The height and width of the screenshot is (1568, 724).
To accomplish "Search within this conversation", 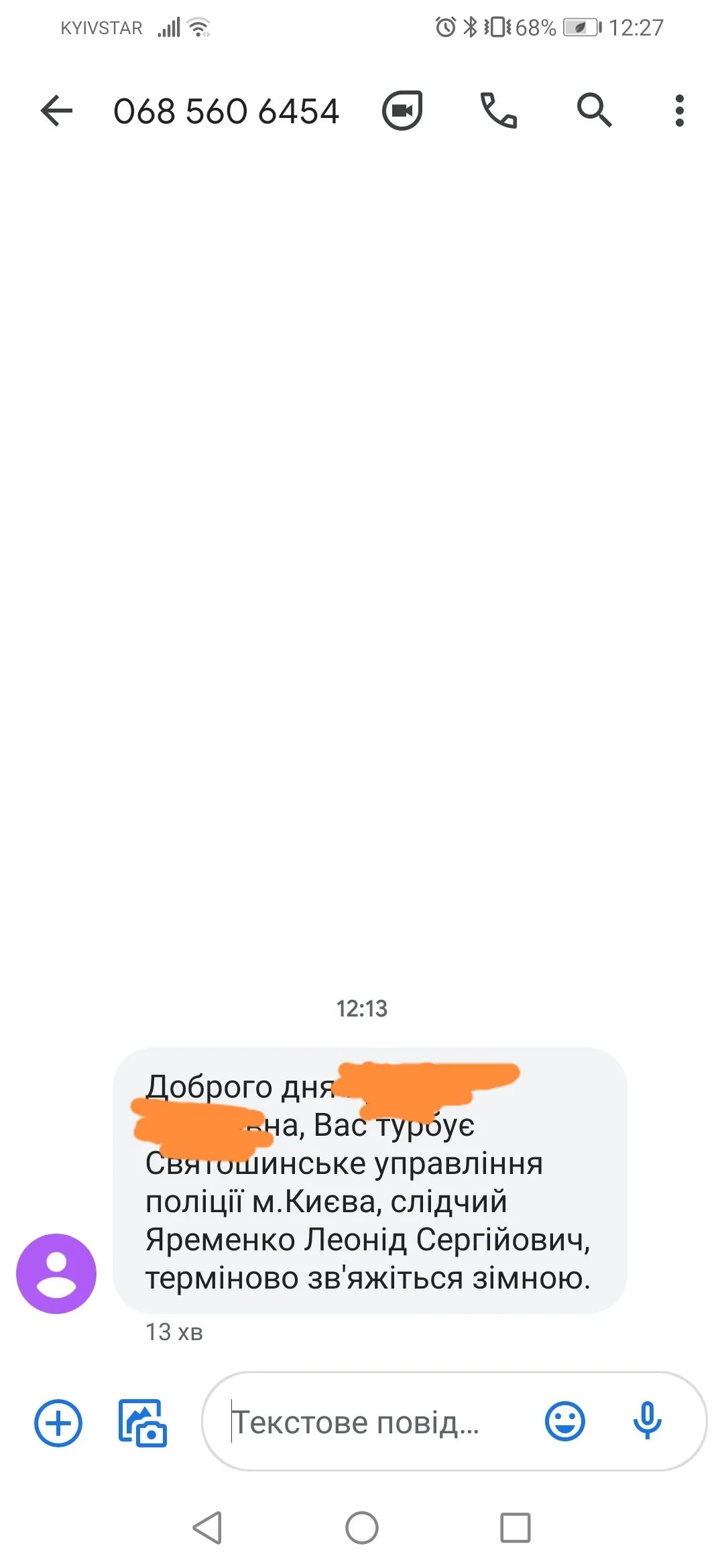I will (594, 111).
